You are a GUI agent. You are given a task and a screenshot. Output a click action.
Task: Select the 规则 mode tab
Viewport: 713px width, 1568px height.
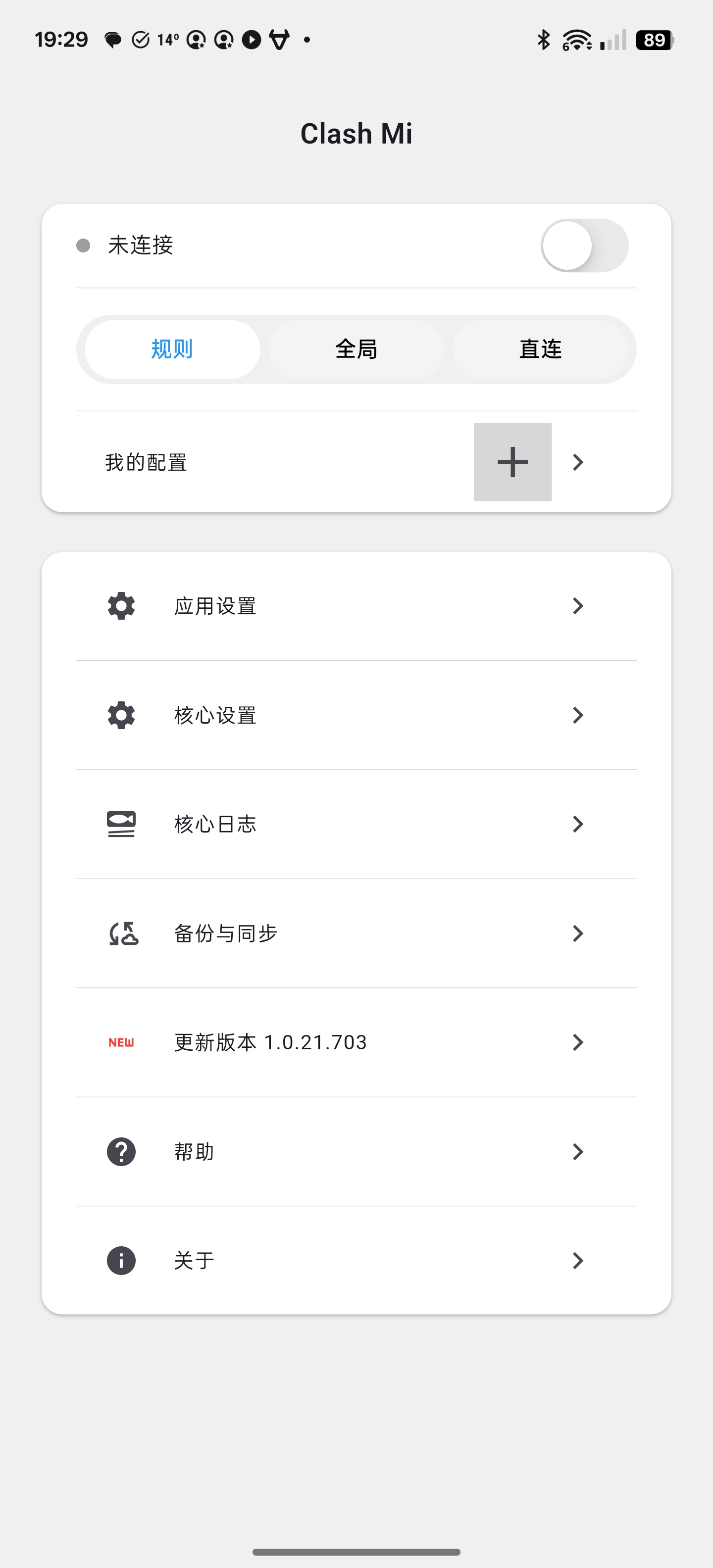pyautogui.click(x=172, y=349)
